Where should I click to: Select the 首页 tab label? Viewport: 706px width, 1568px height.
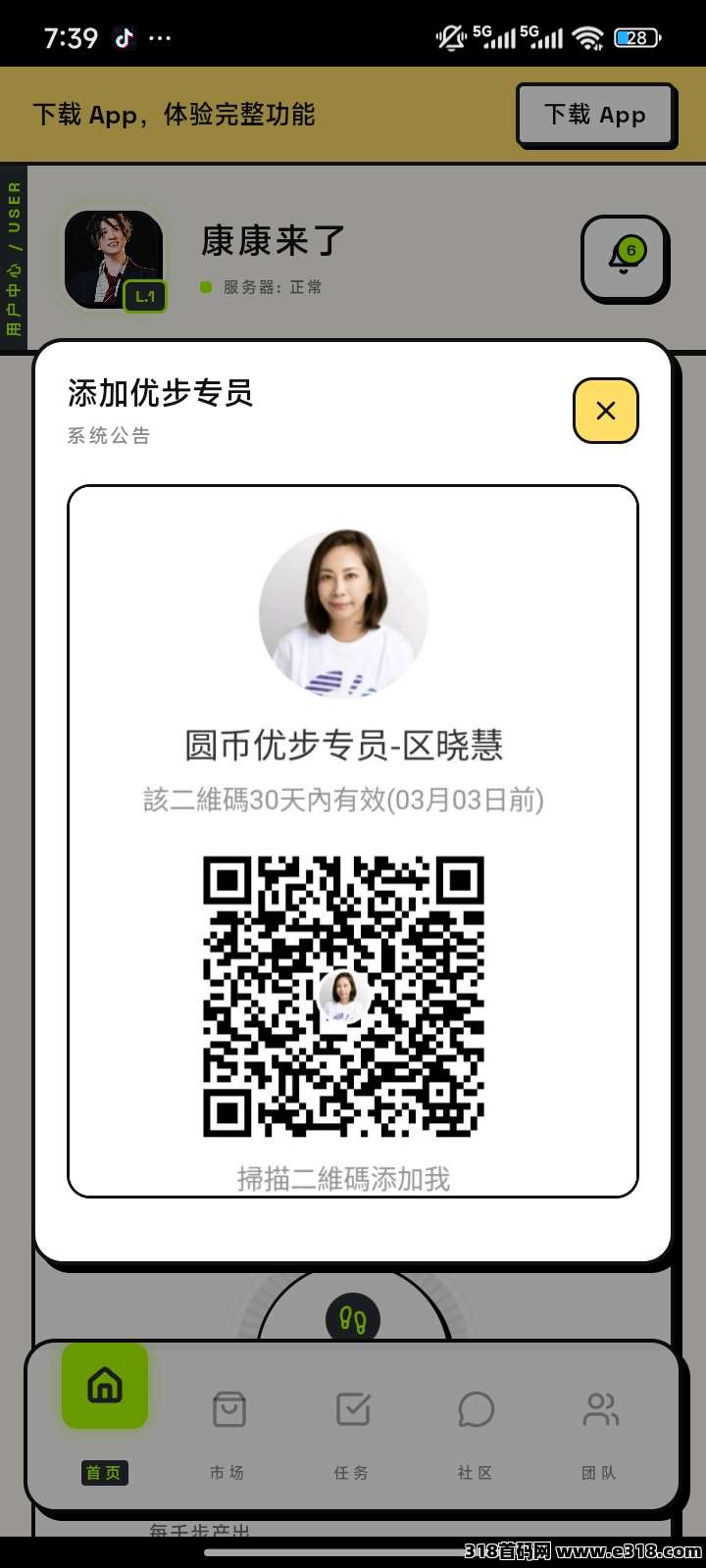[x=104, y=1472]
